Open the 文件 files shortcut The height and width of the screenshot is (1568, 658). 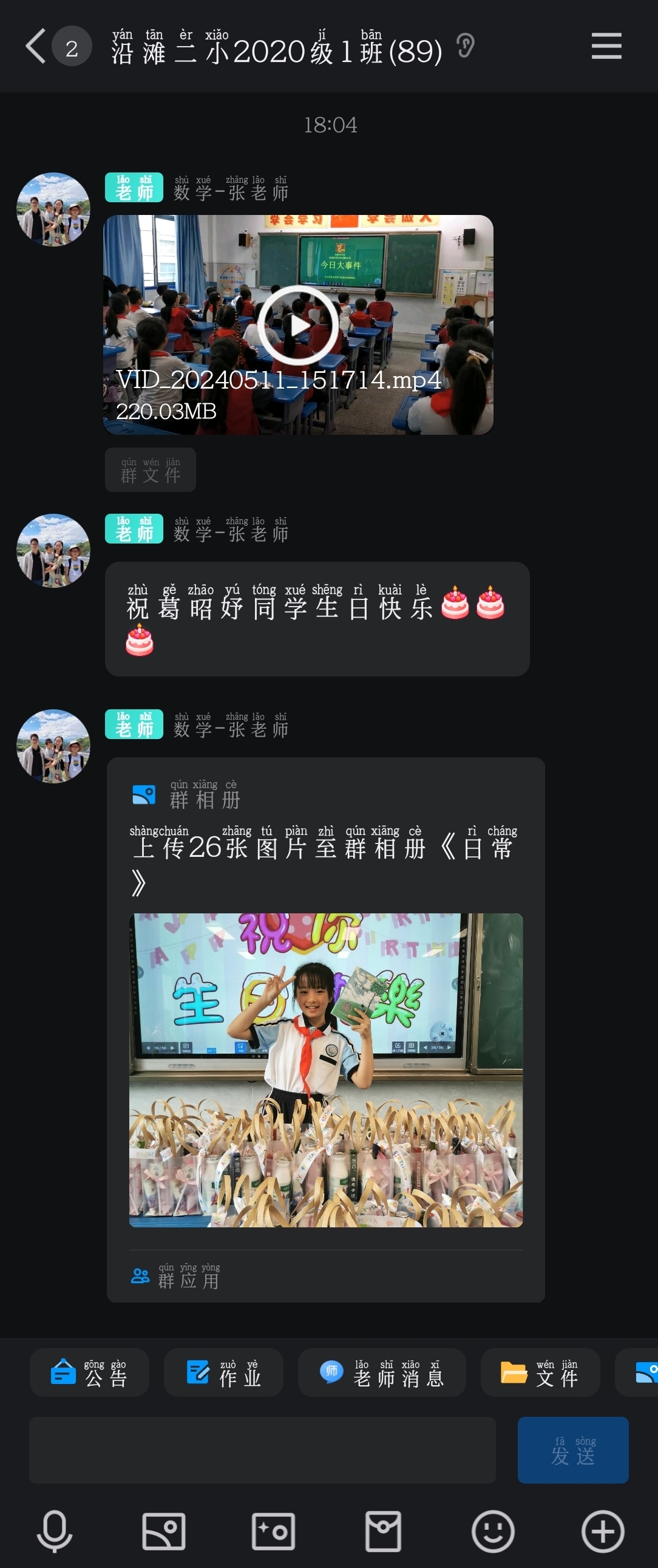coord(540,1372)
